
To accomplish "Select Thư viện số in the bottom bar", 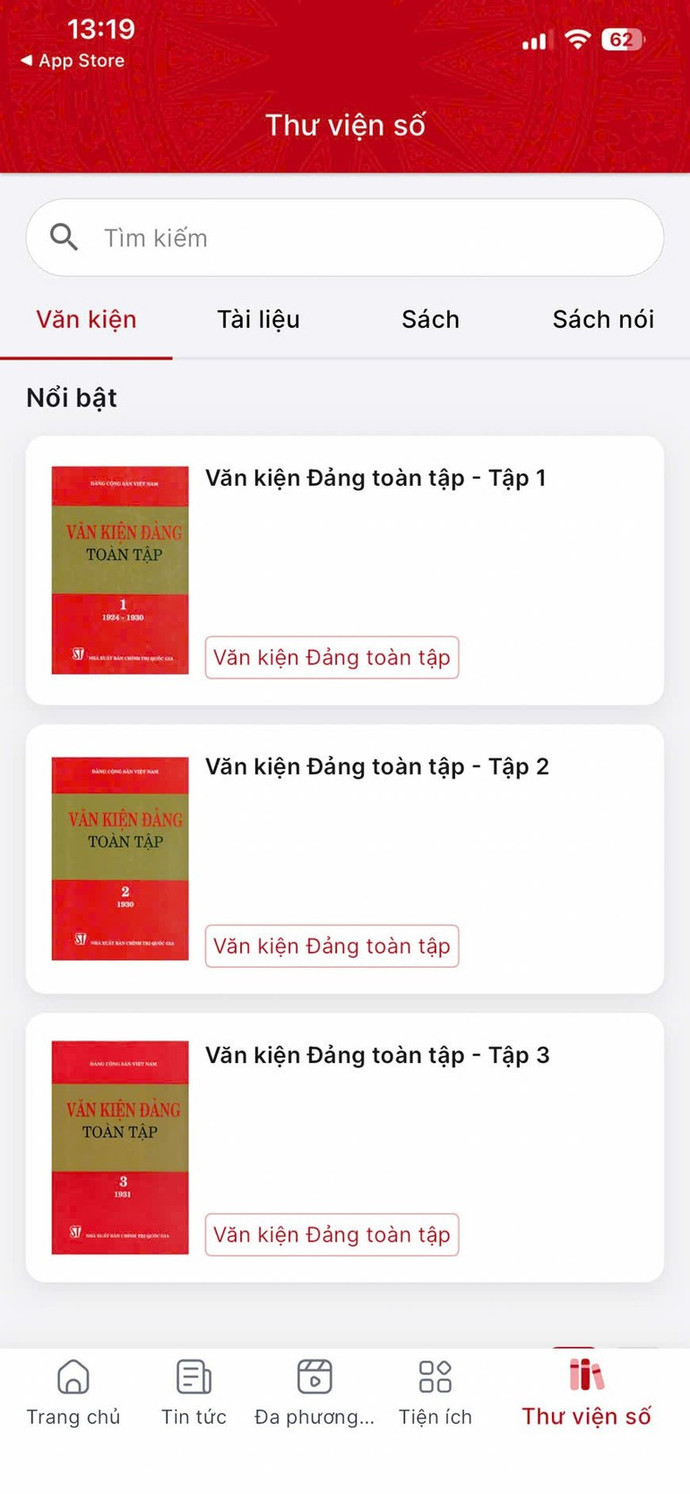I will 586,1393.
